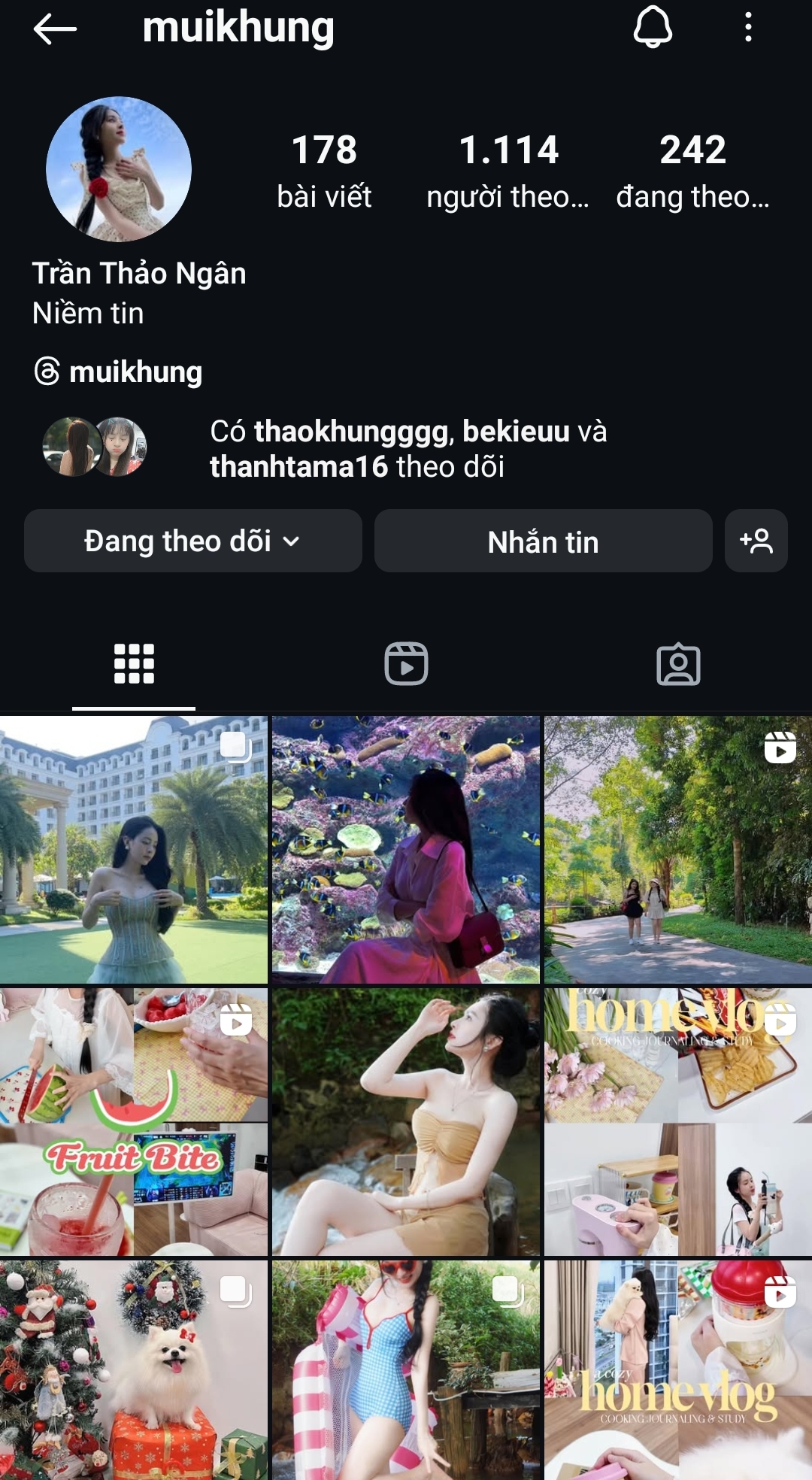View Trần Thảo Ngân's profile picture
This screenshot has height=1480, width=812.
pos(119,169)
